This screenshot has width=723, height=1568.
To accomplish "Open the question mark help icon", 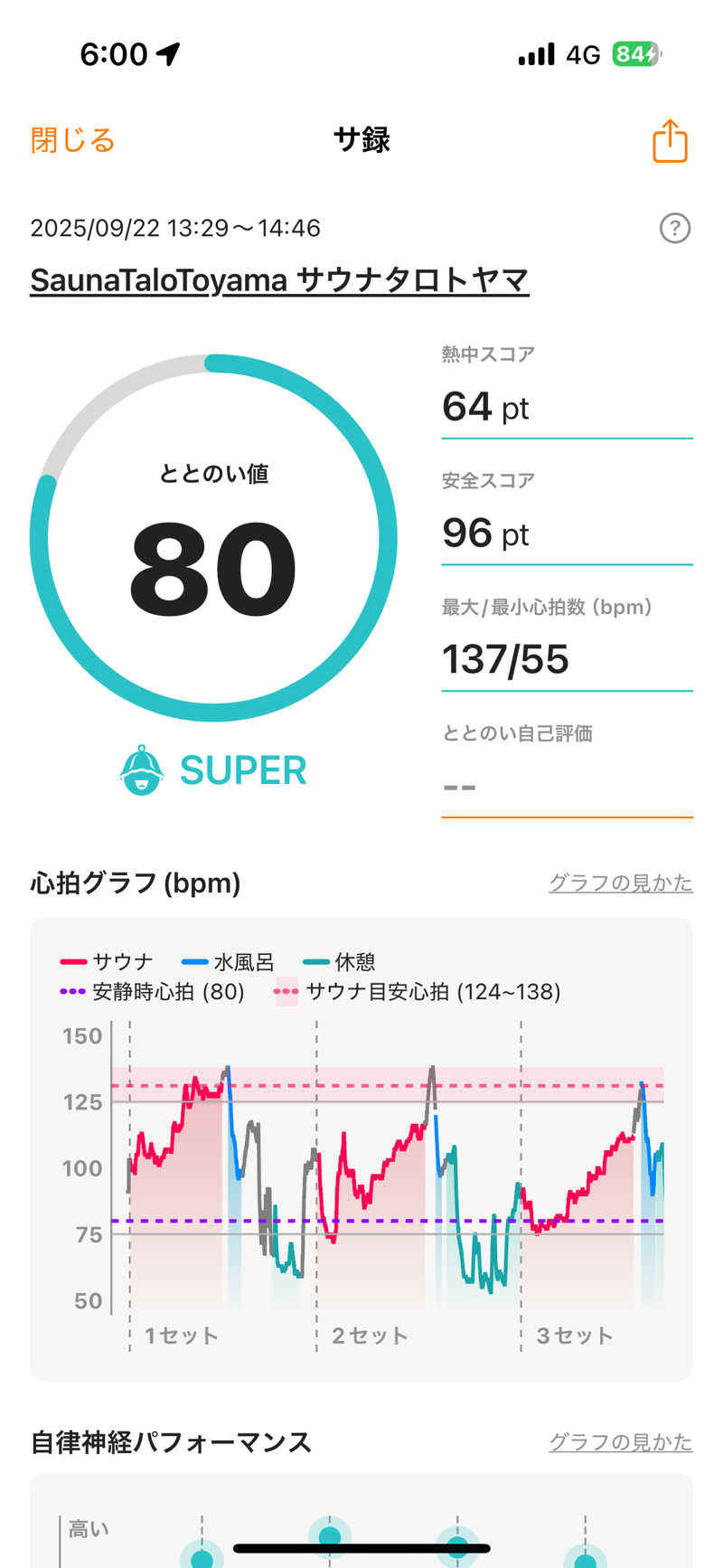I will click(x=674, y=228).
